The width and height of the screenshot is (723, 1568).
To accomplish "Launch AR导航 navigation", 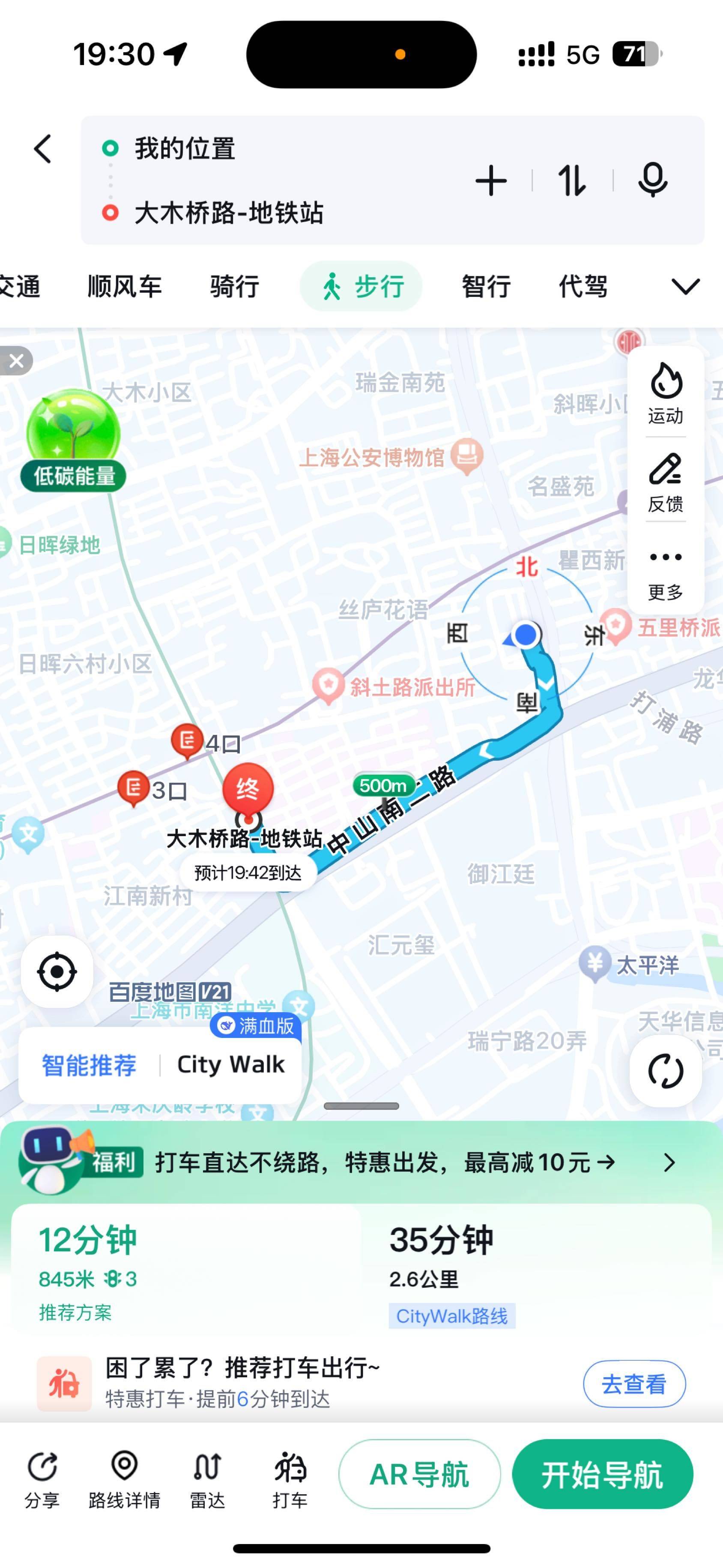I will tap(419, 1474).
